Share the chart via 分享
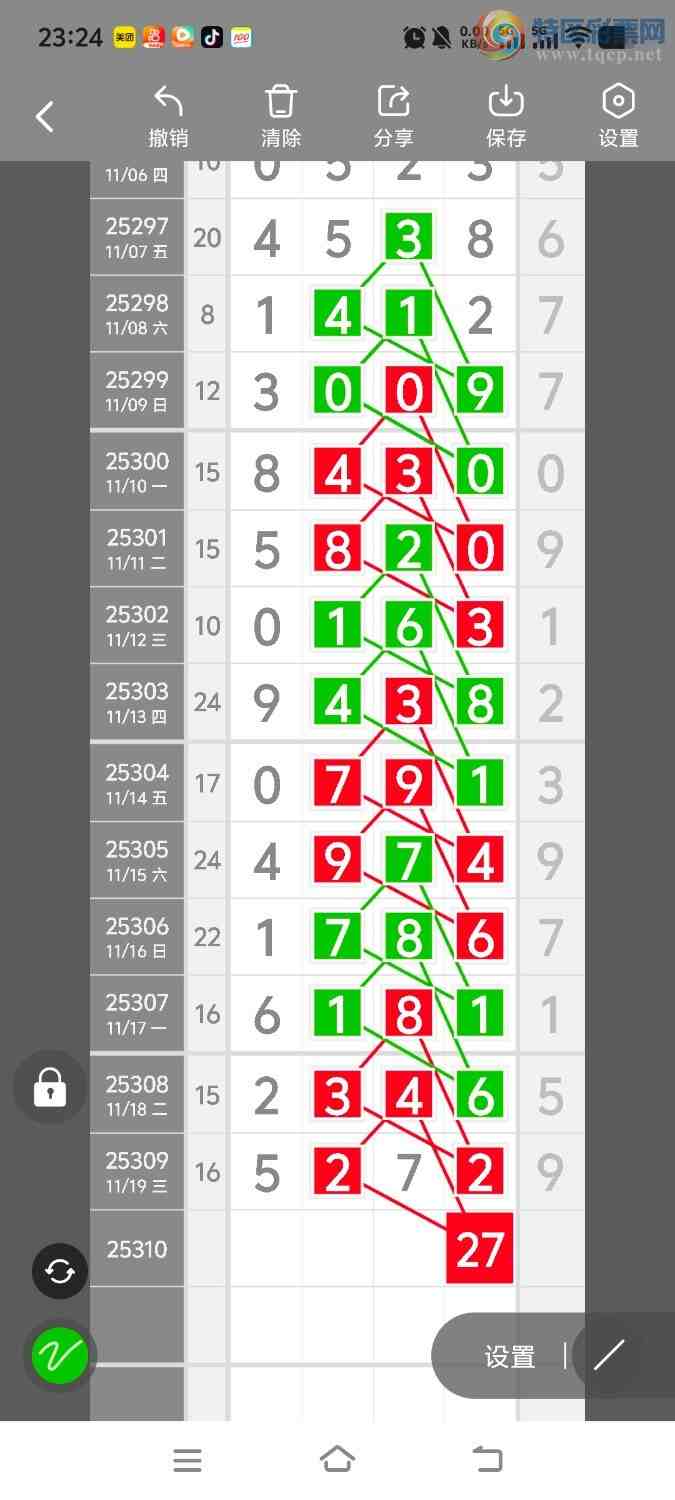The image size is (675, 1500). (394, 116)
